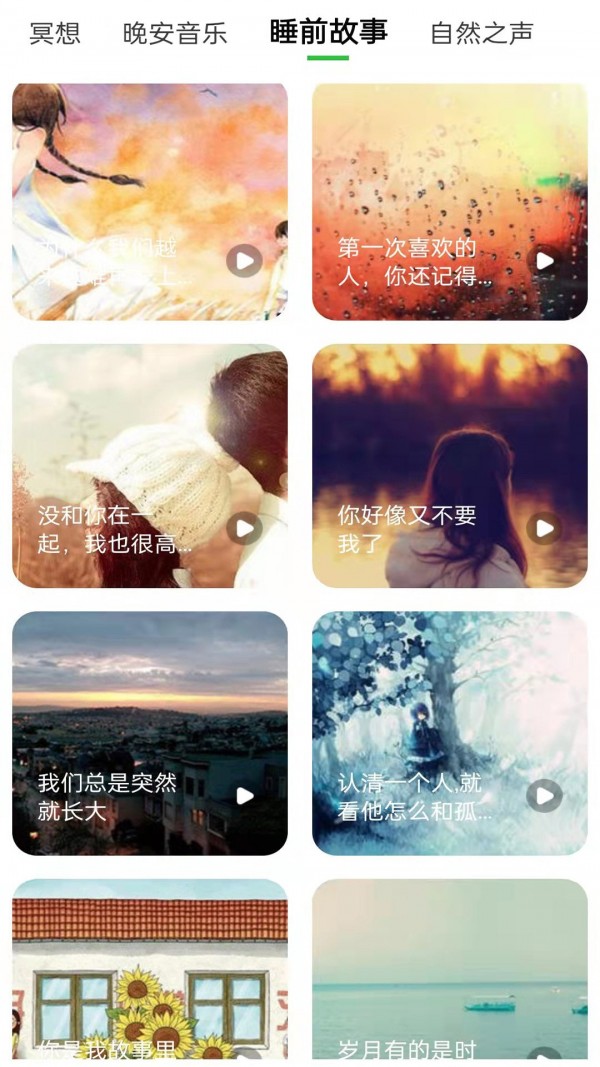This screenshot has width=600, height=1067.
Task: Play the story 认清一个人
Action: (544, 796)
